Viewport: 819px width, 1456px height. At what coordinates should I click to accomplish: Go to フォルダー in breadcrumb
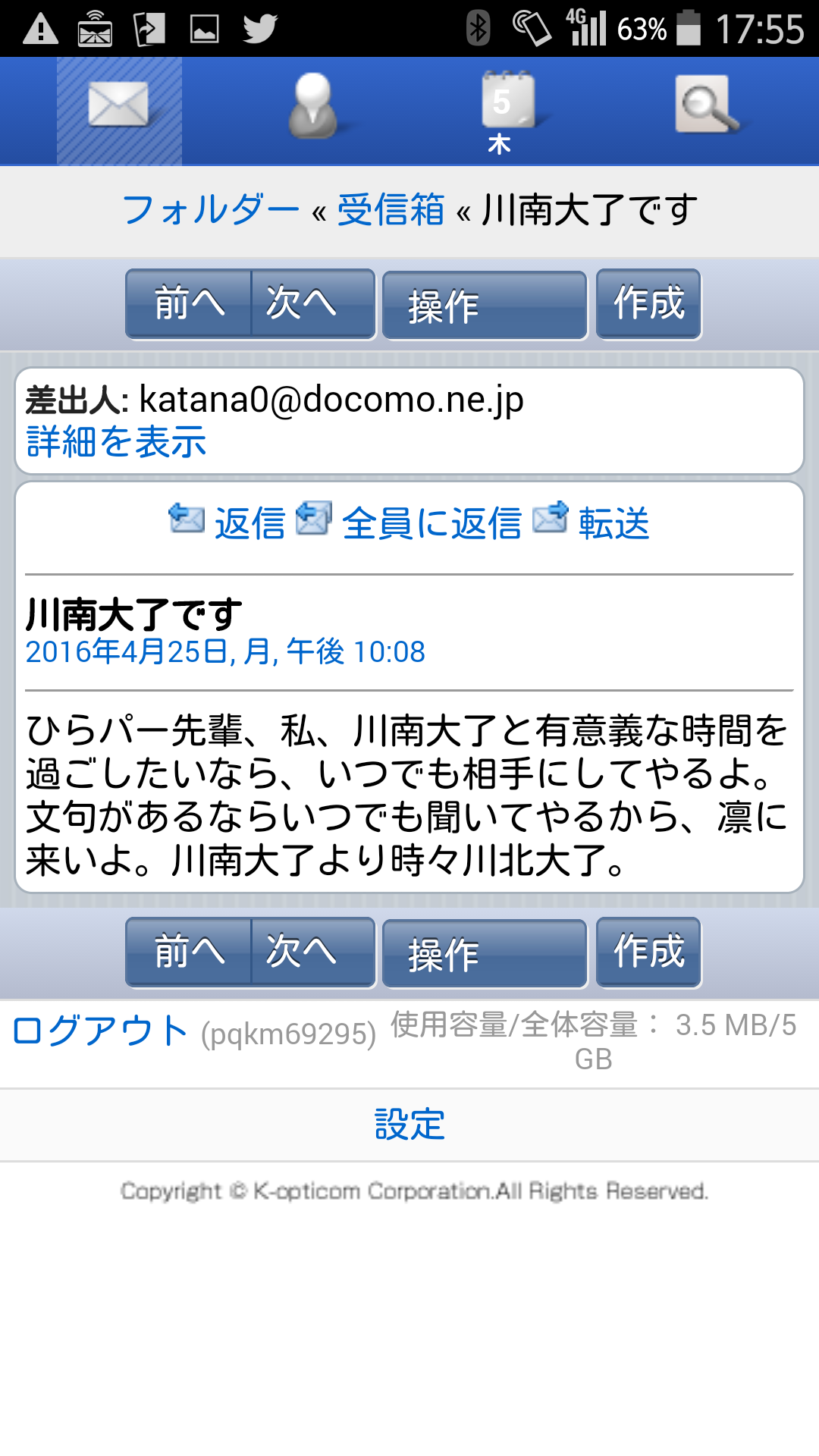pos(211,210)
